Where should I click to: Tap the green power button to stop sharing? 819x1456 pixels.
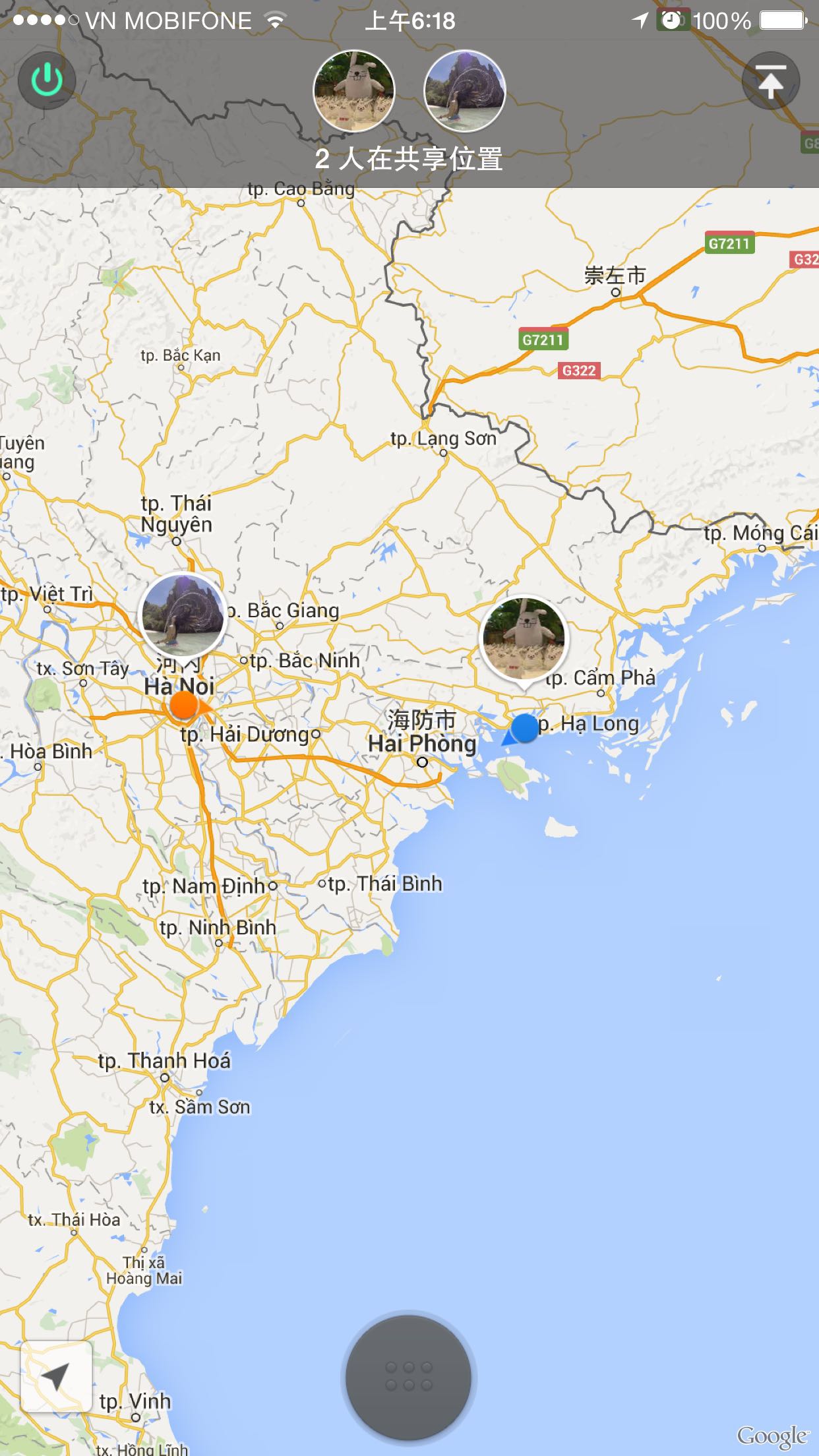(x=47, y=81)
